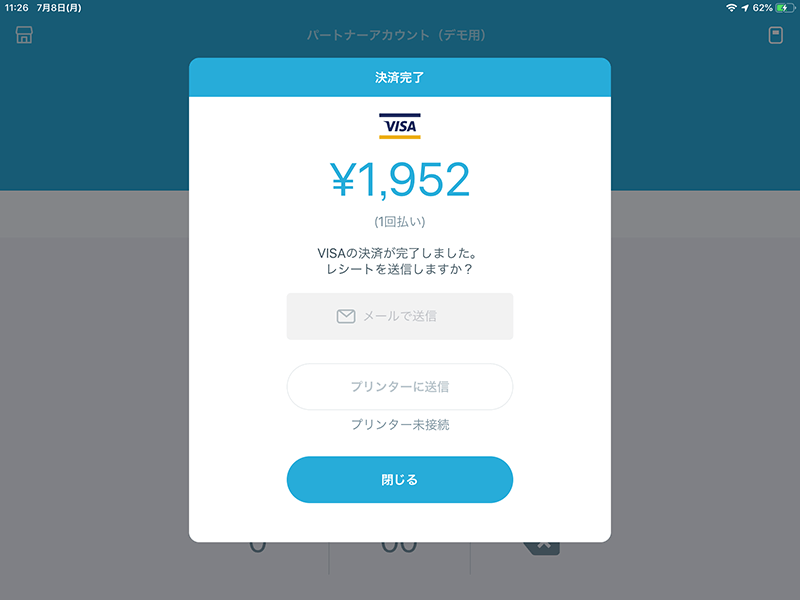Send receipt via プリンターに送信 button
800x600 pixels.
[400, 386]
